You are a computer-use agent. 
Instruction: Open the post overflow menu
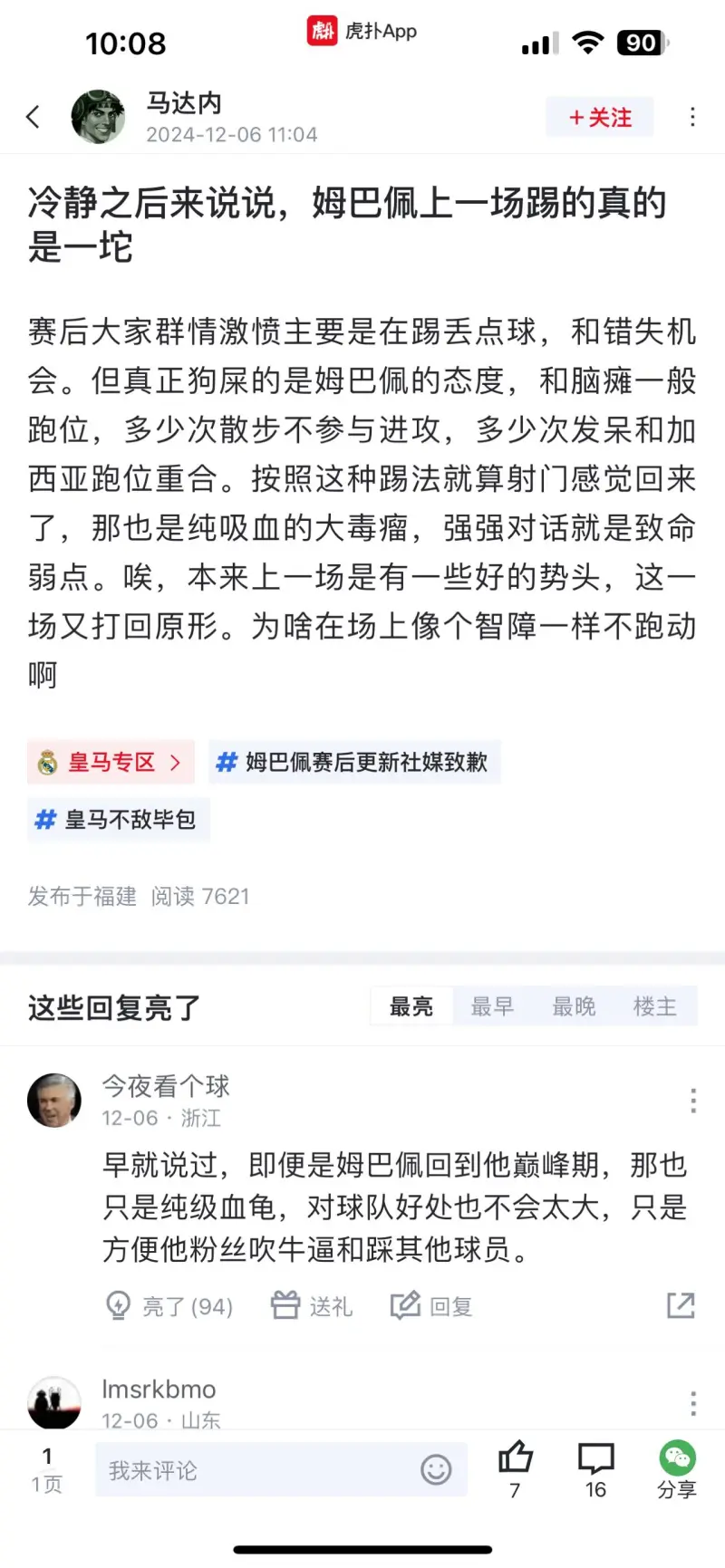click(x=692, y=117)
